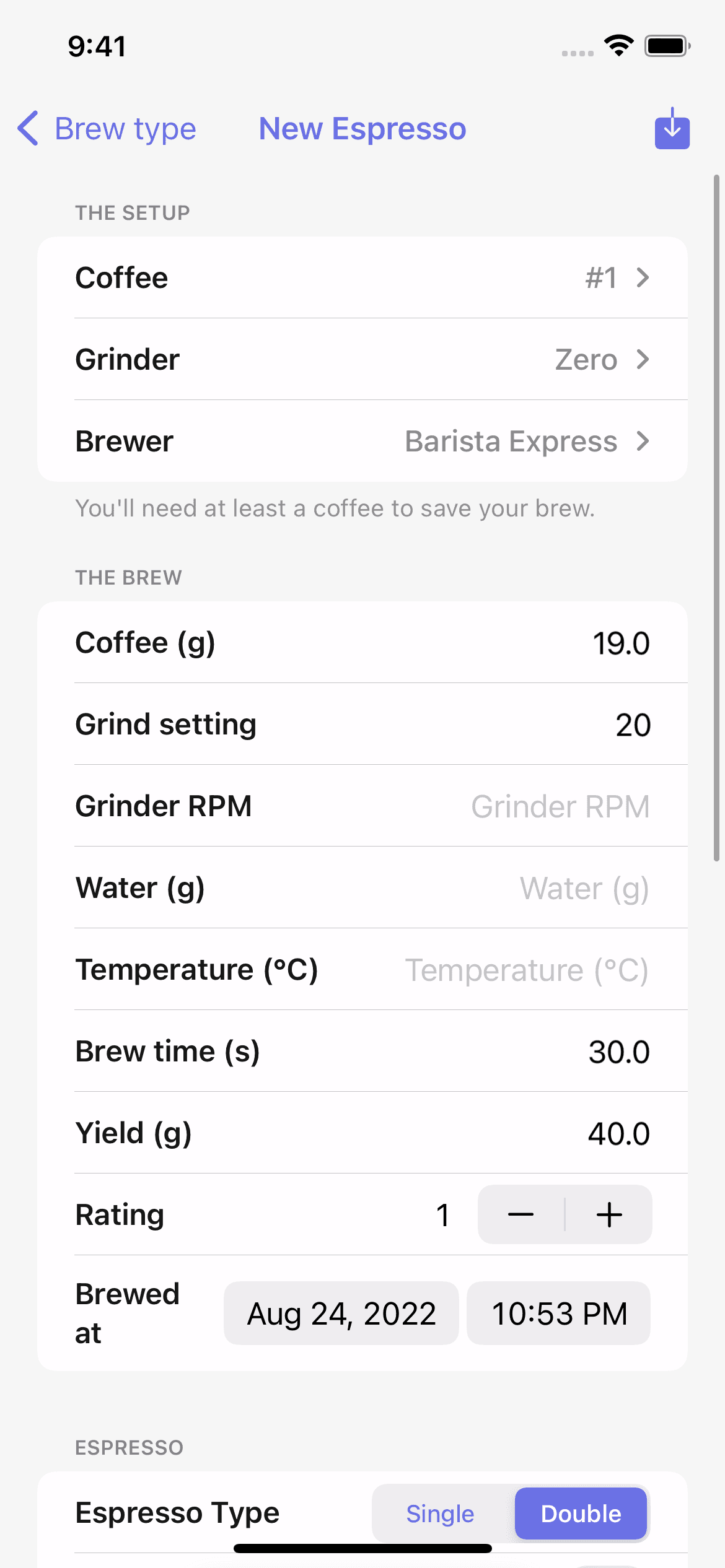725x1568 pixels.
Task: Select Single espresso type
Action: (x=441, y=1514)
